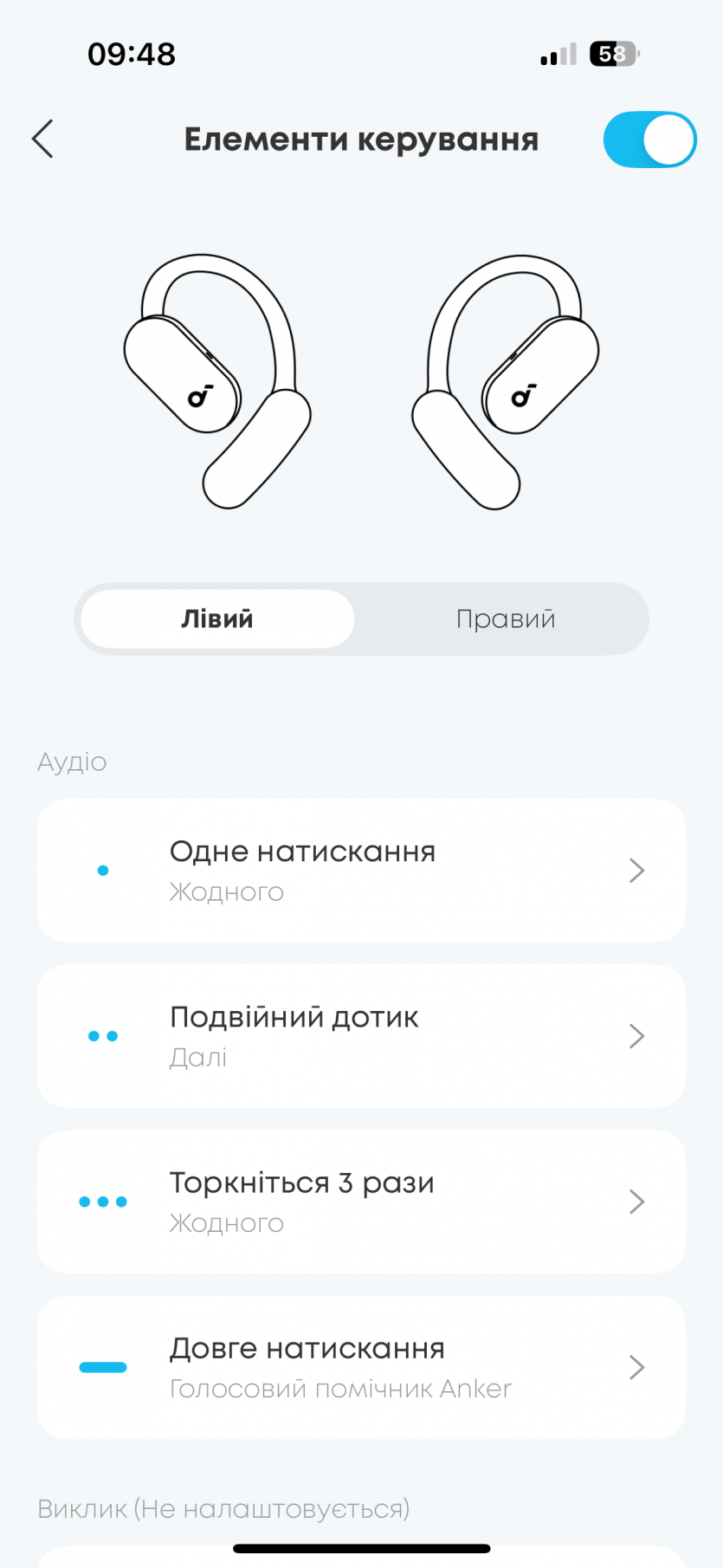Open Подвійний дотик setting
Screen dimensions: 723x1568
tap(361, 1035)
